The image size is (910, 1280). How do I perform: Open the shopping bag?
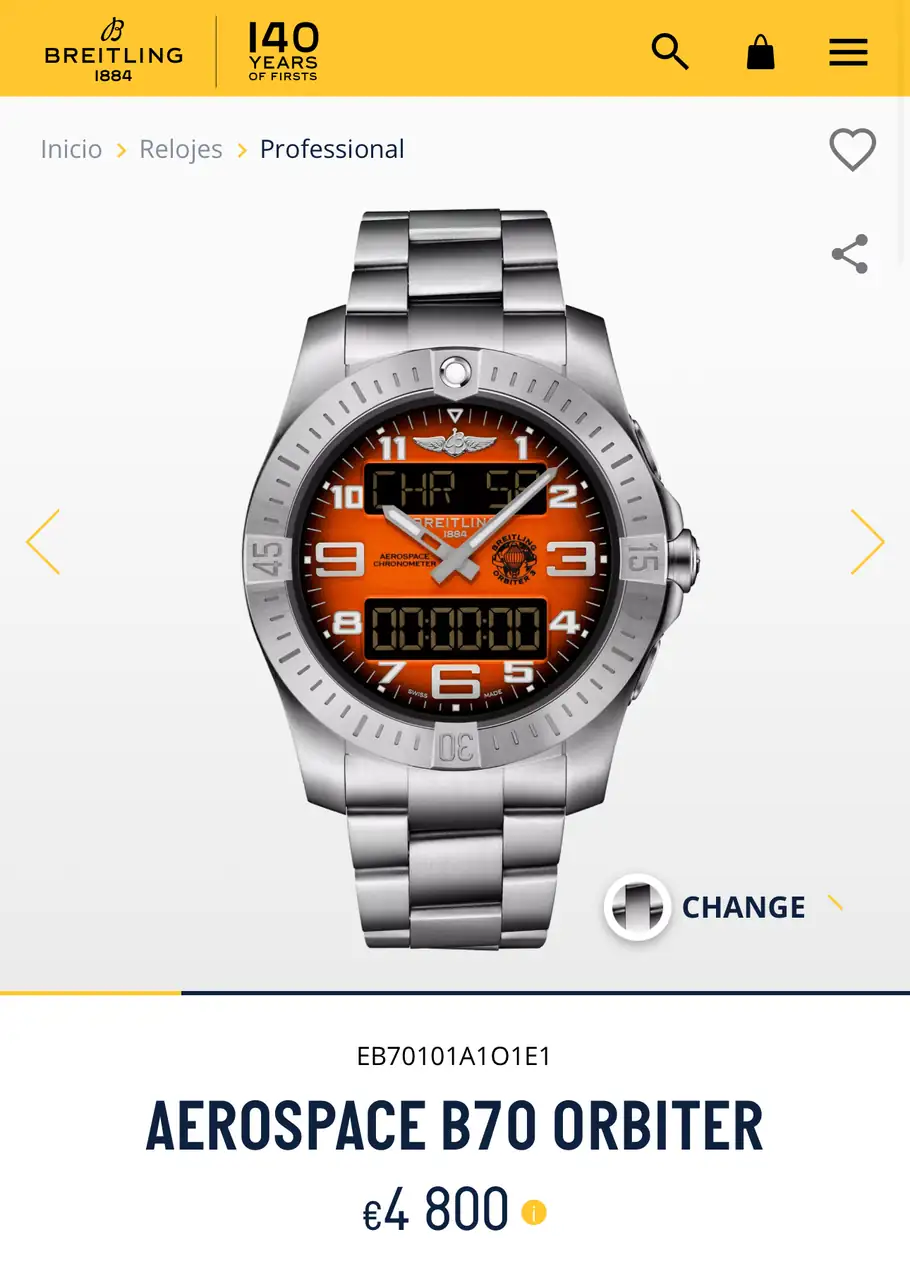point(761,51)
